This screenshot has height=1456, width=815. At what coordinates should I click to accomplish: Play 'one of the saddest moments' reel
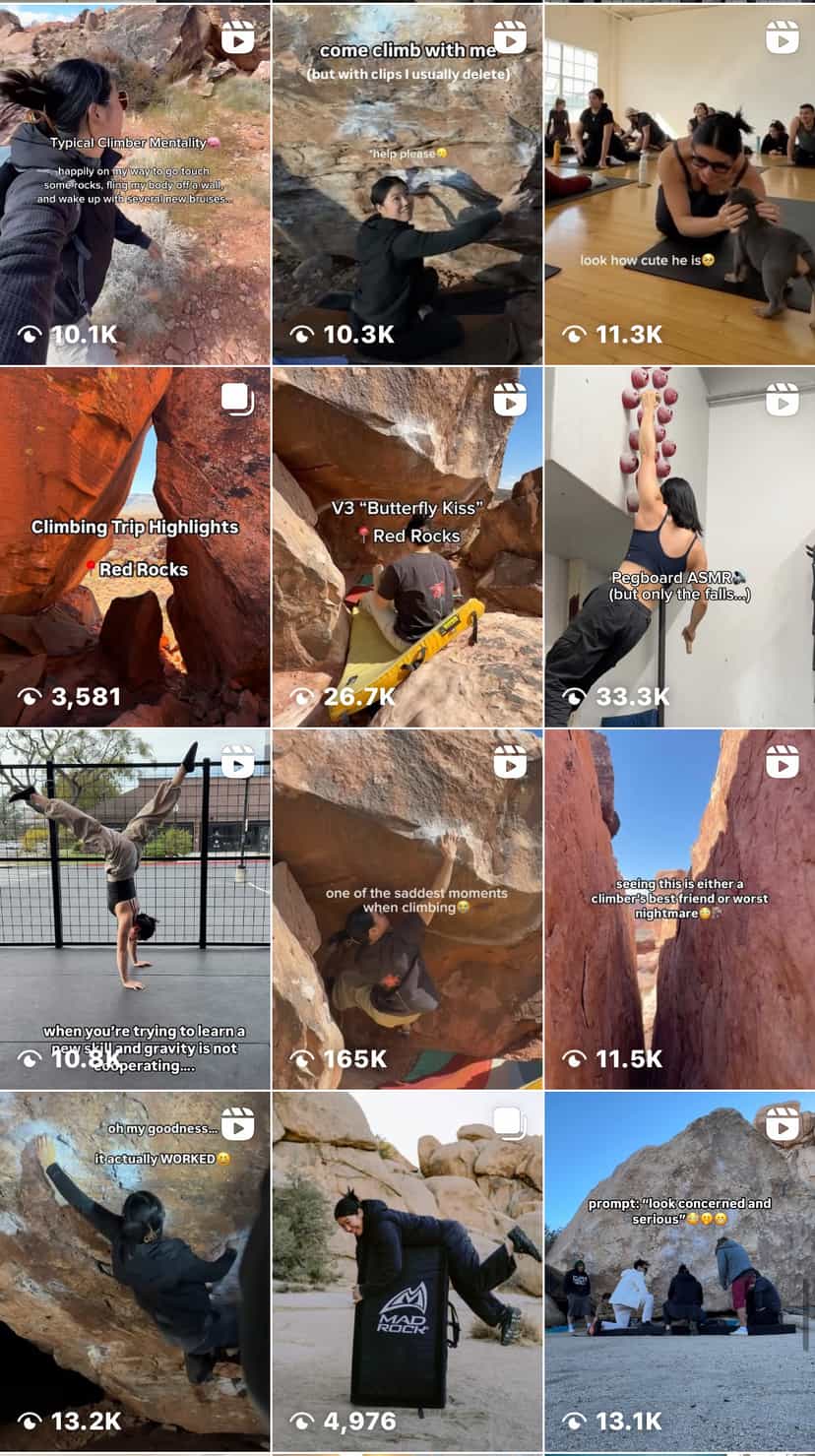point(407,909)
